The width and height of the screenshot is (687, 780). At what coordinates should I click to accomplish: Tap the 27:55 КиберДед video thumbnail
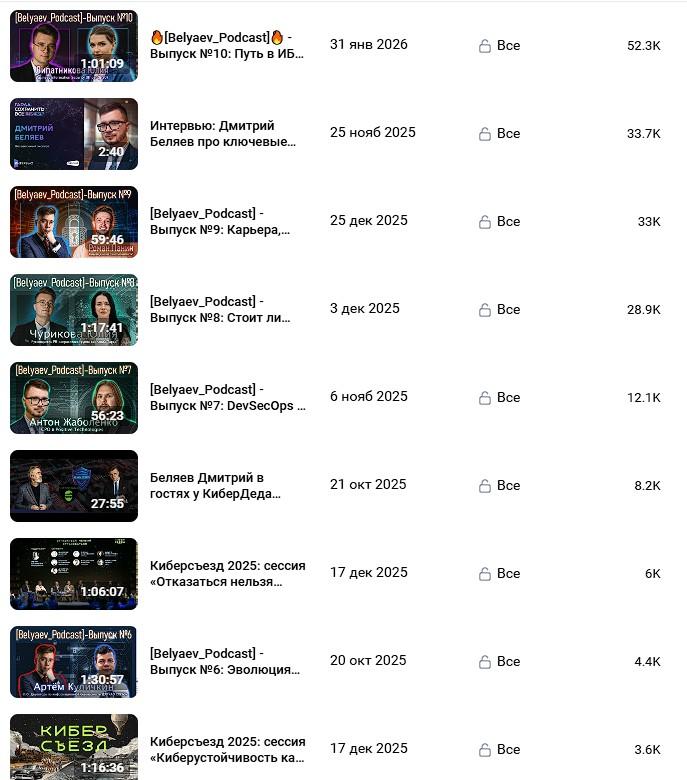click(74, 485)
